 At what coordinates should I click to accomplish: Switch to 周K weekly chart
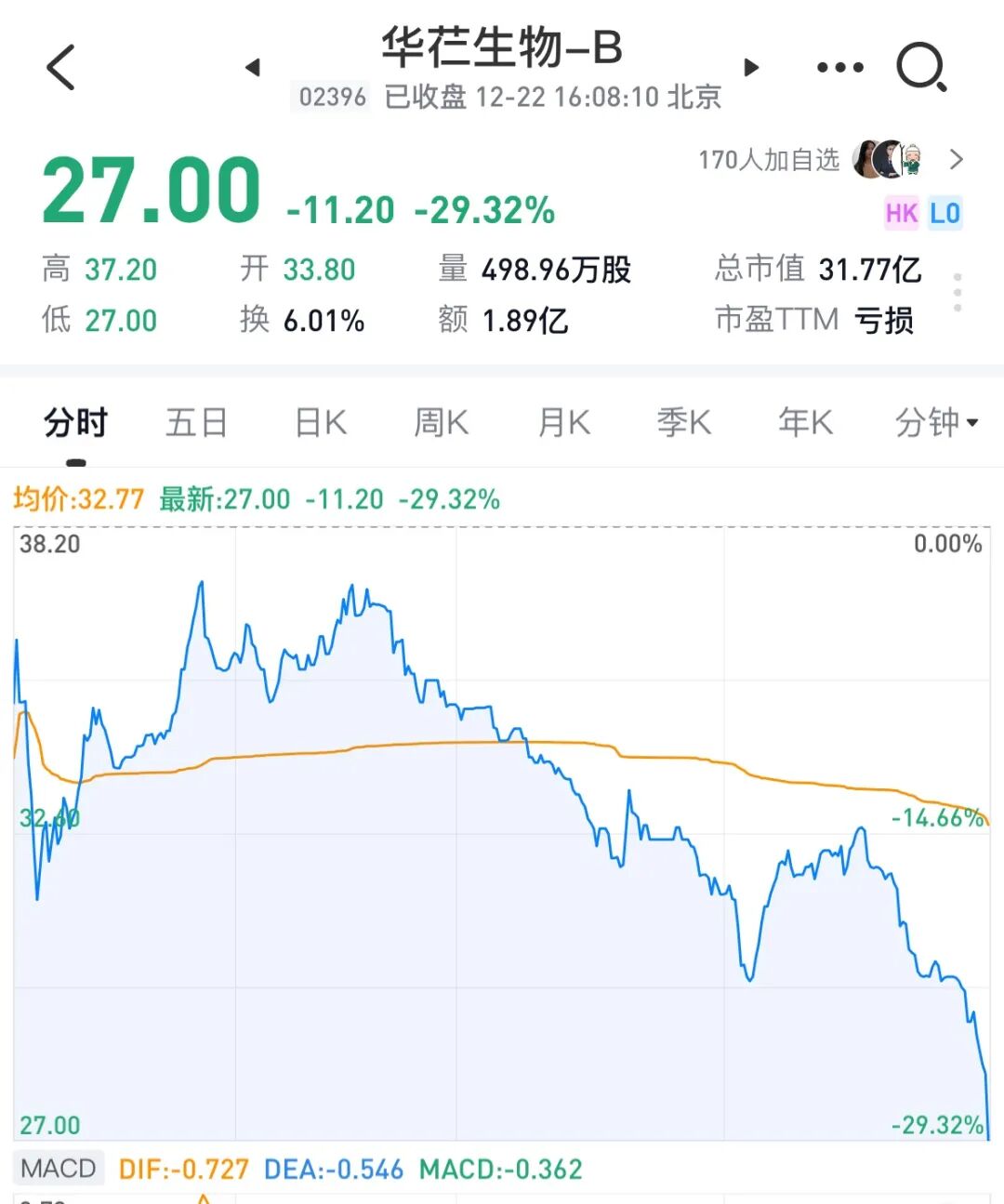tap(442, 423)
